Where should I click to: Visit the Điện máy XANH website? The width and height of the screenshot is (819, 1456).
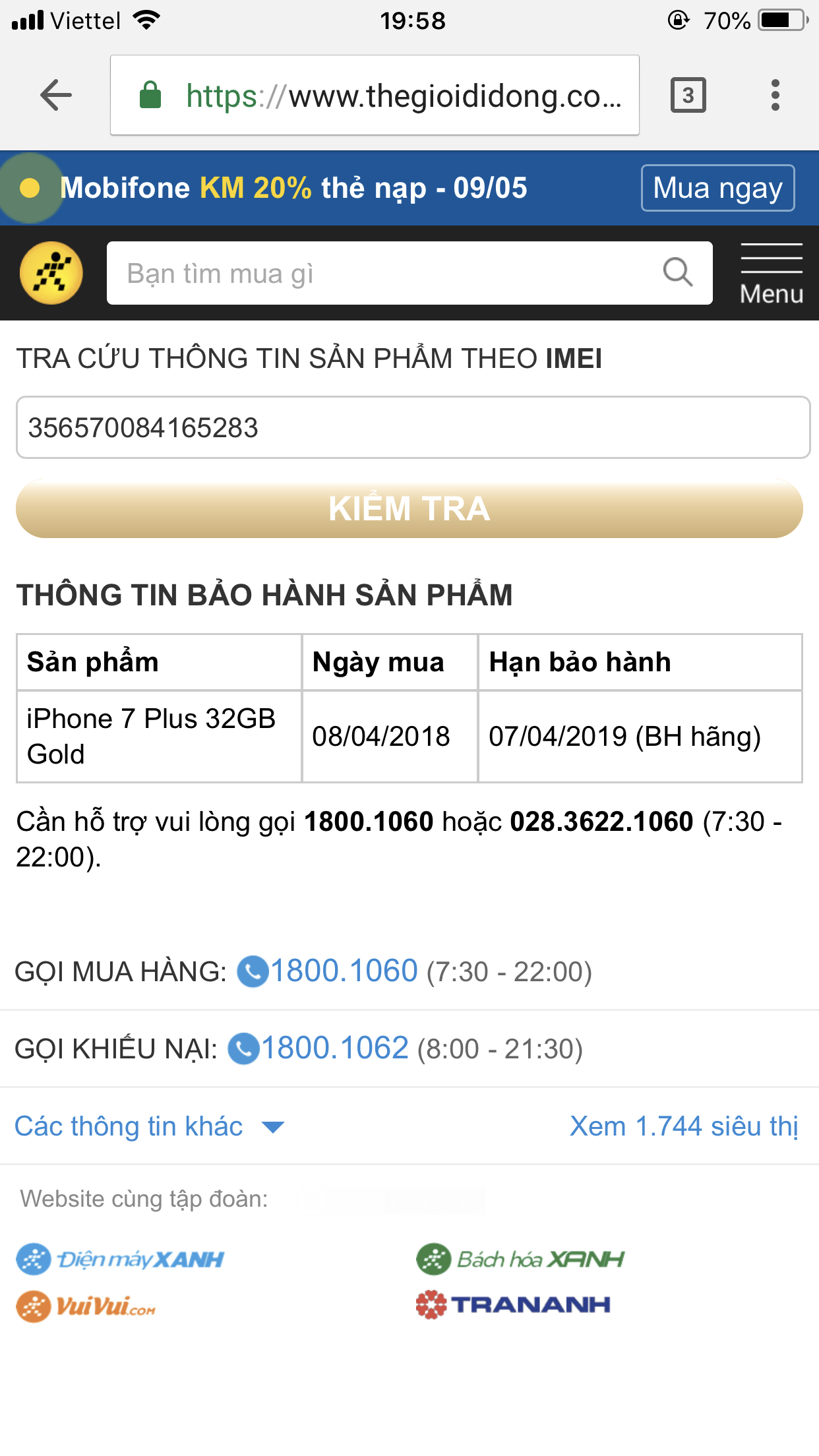pyautogui.click(x=121, y=1259)
